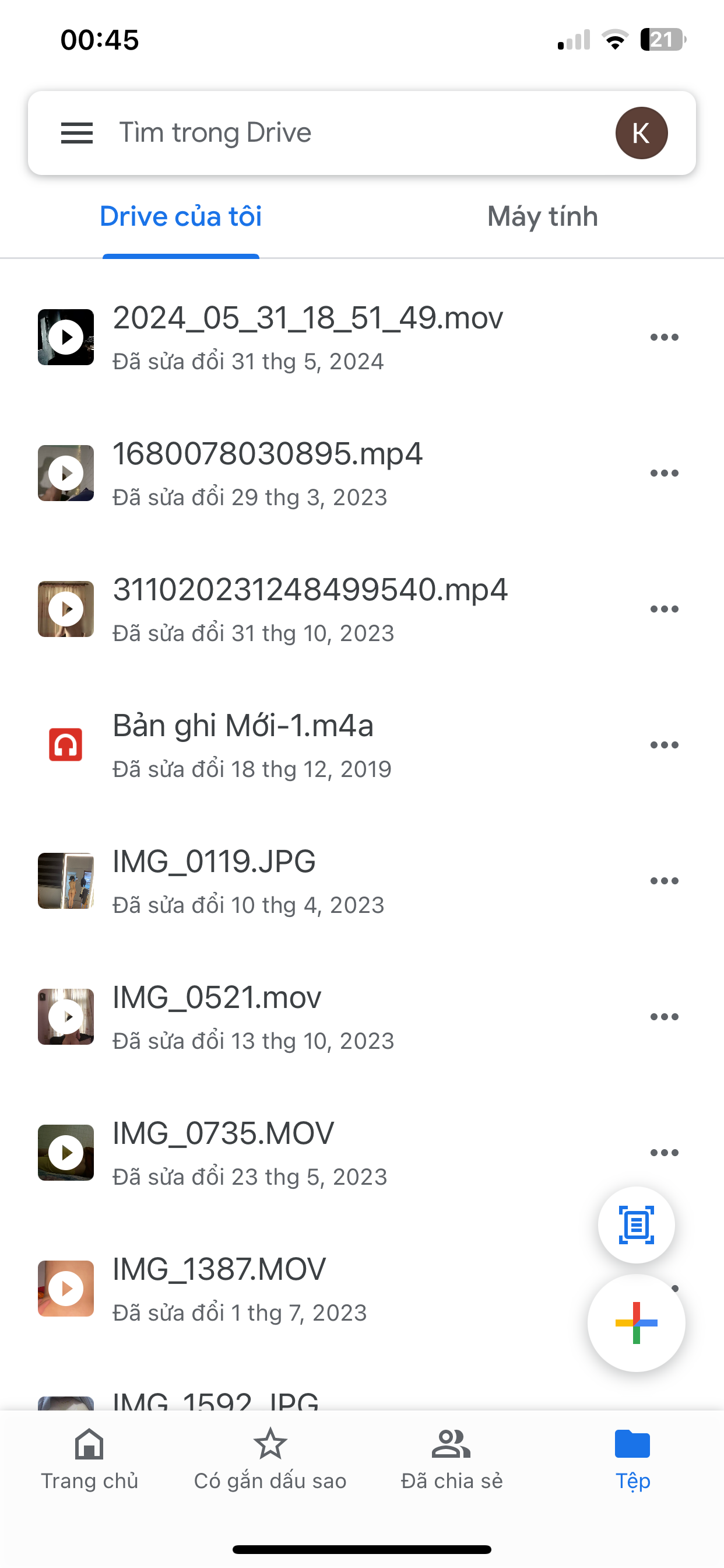This screenshot has width=724, height=1568.
Task: Open the K account avatar
Action: (x=641, y=132)
